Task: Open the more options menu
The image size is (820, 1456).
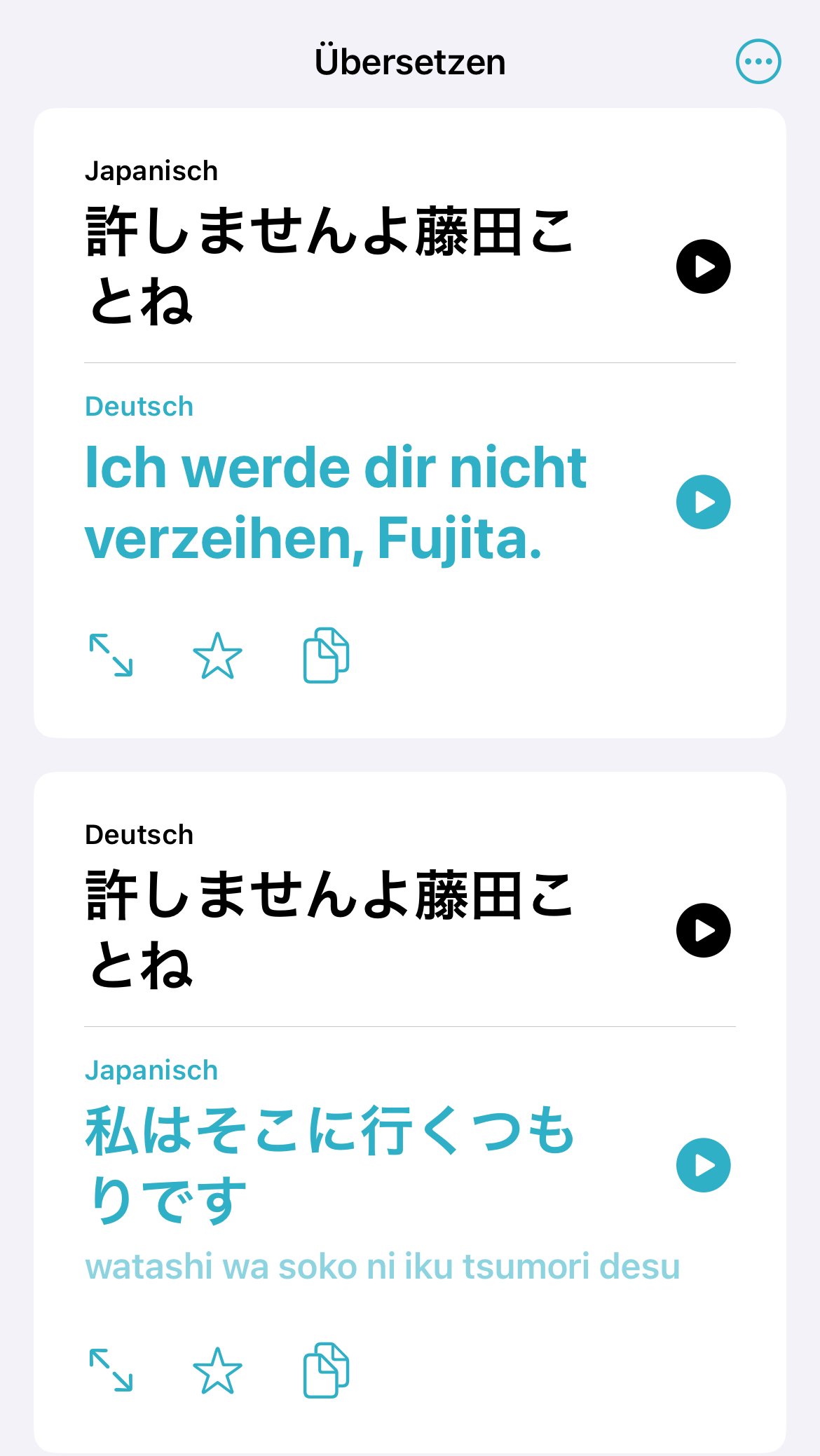Action: 758,62
